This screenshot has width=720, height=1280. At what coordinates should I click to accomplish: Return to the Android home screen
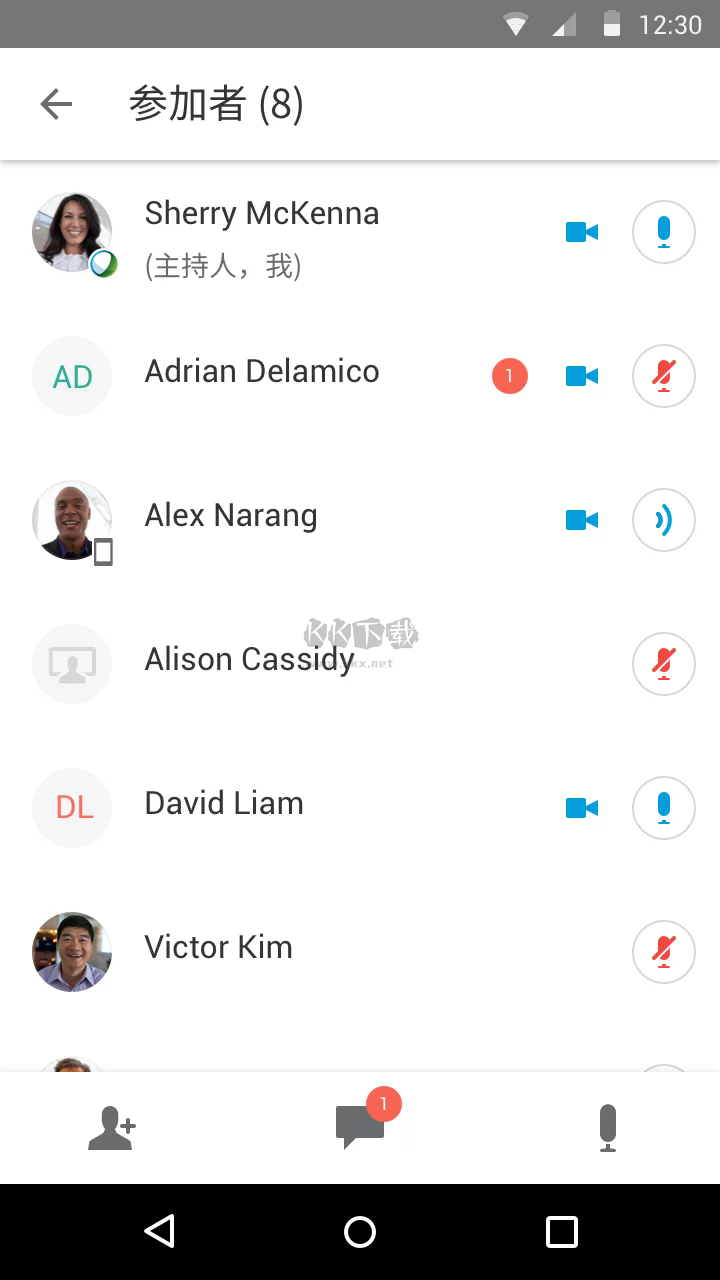coord(360,1231)
